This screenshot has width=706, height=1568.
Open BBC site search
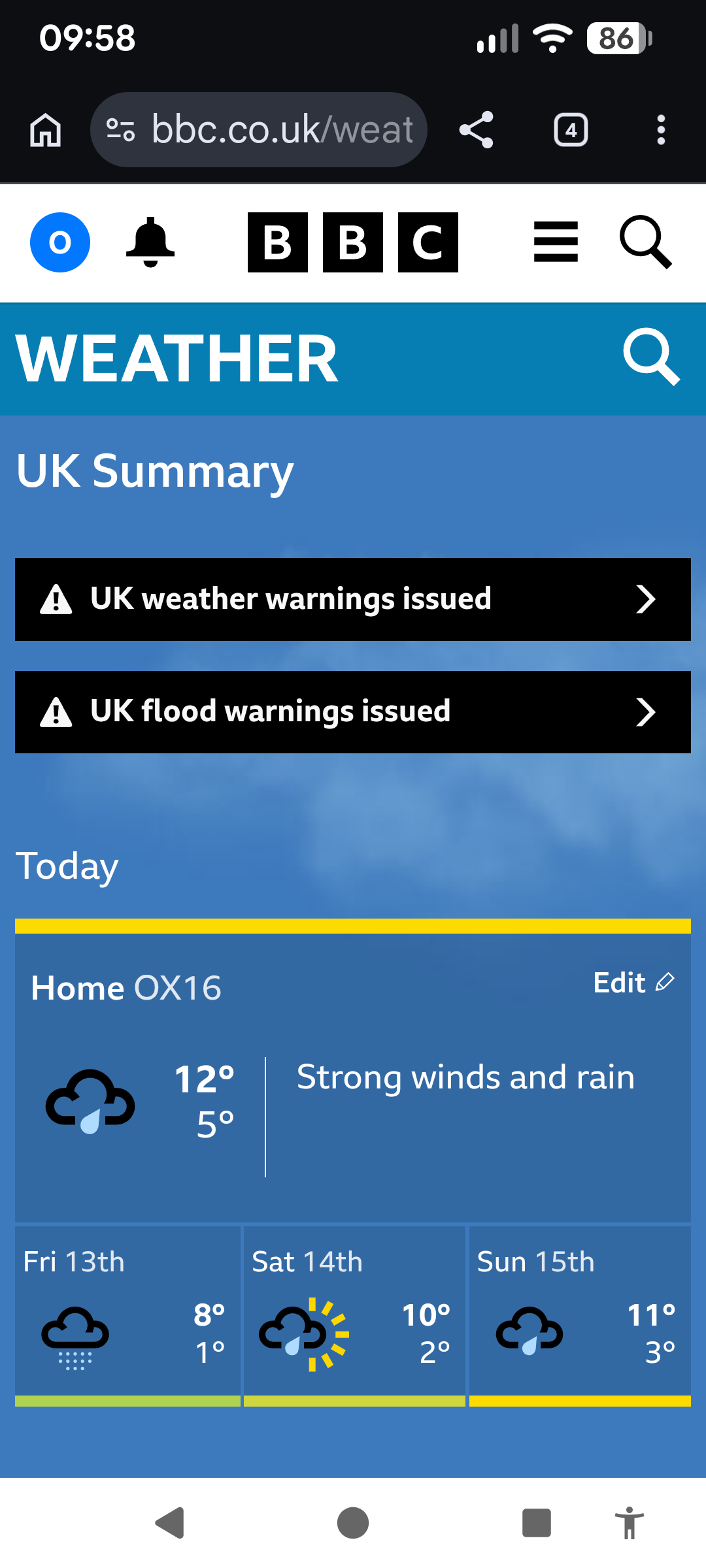(x=645, y=242)
